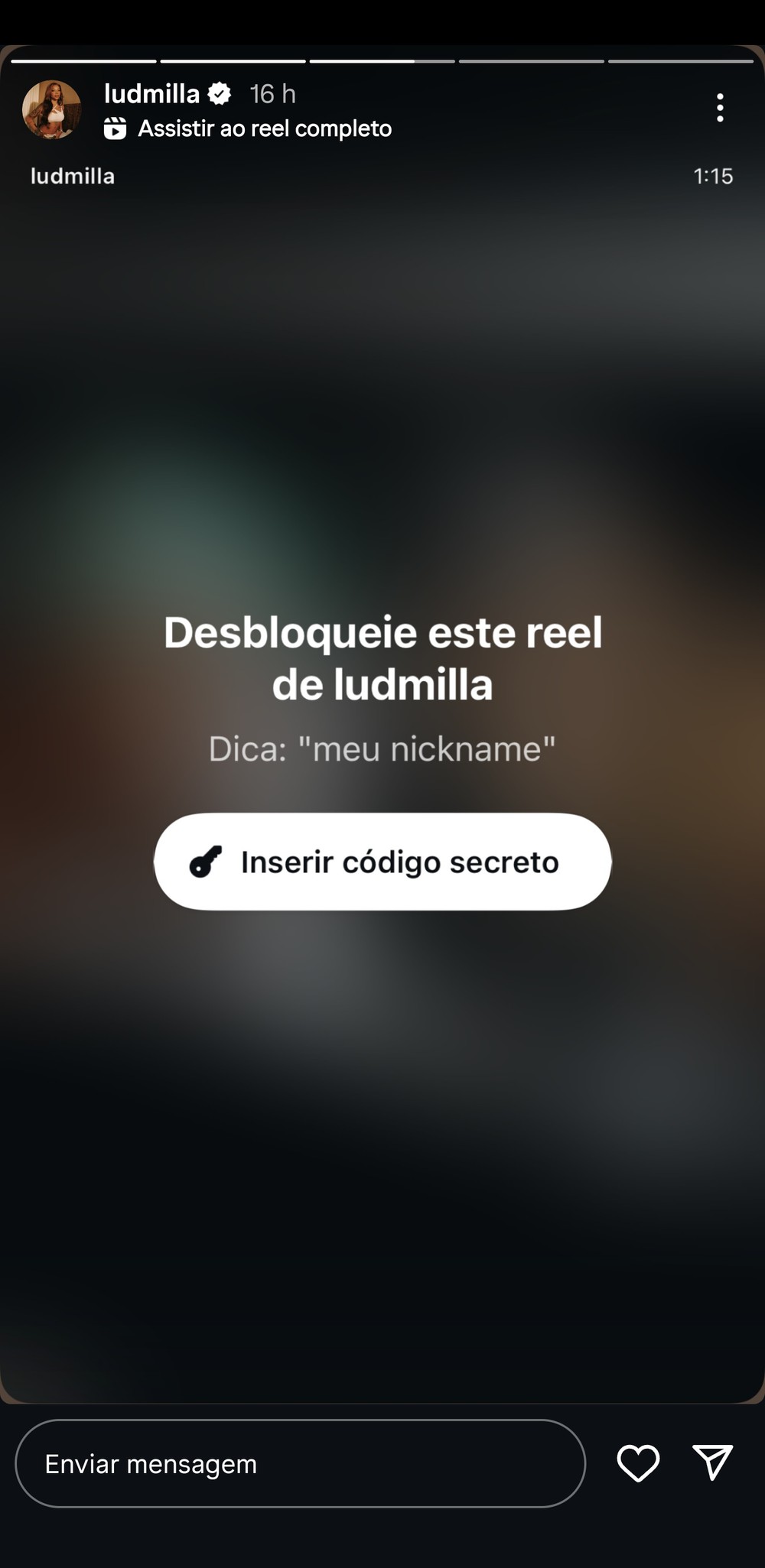Open ludmilla username in story header
The width and height of the screenshot is (765, 1568).
click(151, 94)
